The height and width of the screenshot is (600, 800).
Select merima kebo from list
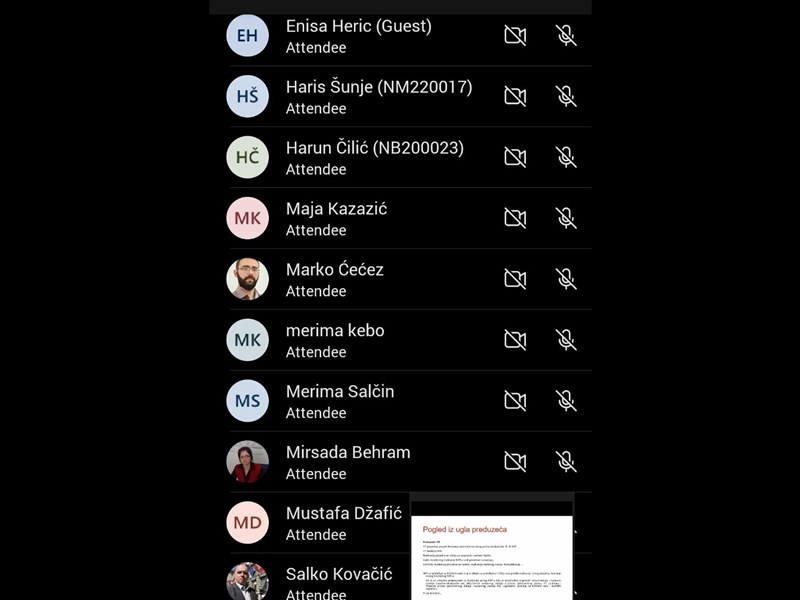click(335, 341)
